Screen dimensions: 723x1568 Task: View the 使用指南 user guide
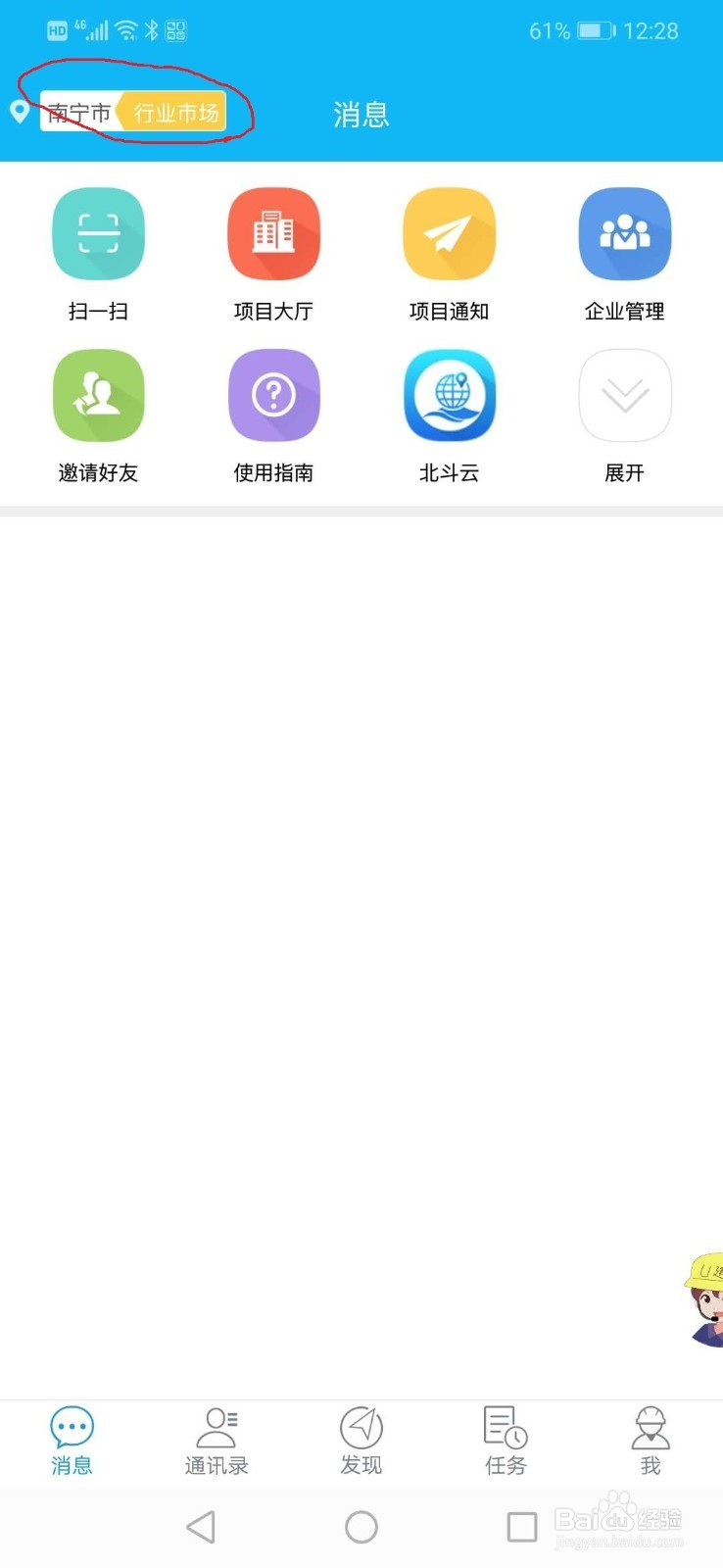(273, 395)
